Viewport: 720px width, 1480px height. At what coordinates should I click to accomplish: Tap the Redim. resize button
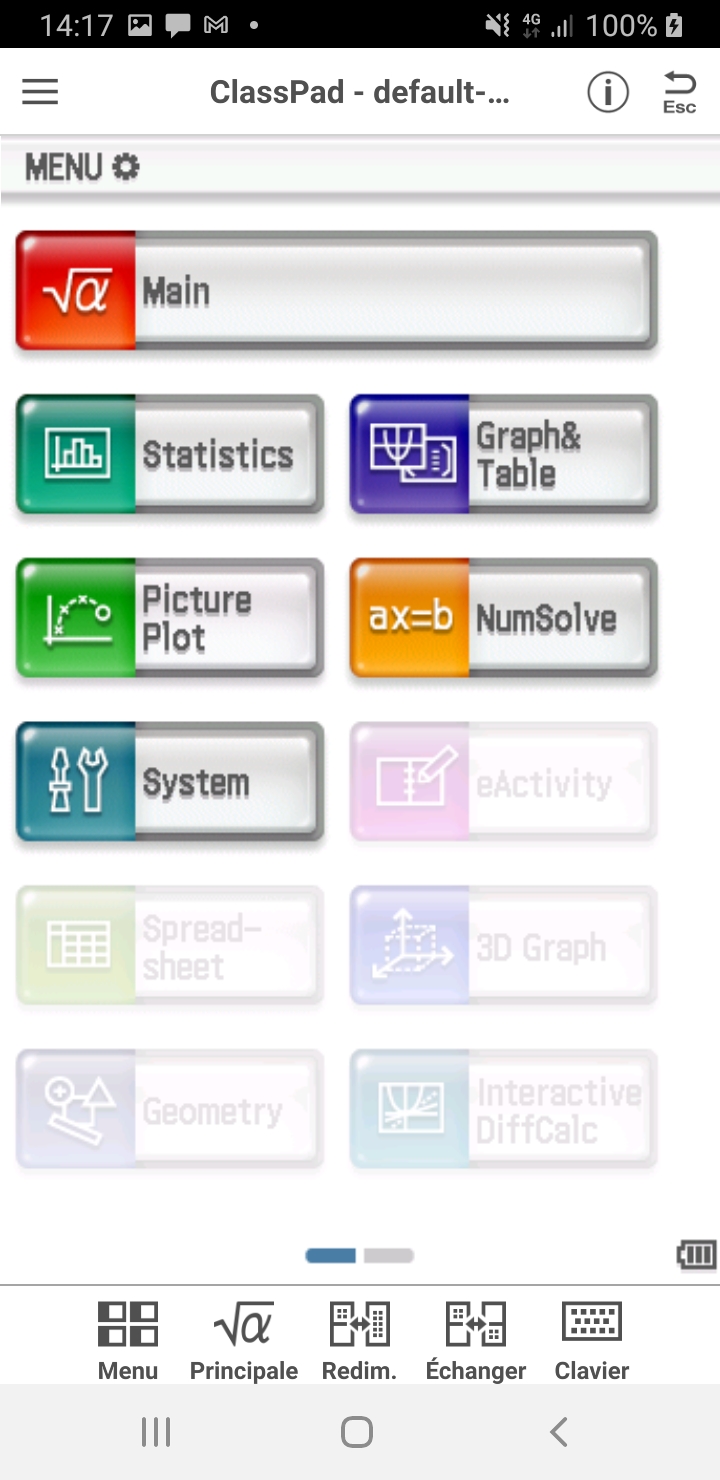tap(359, 1341)
